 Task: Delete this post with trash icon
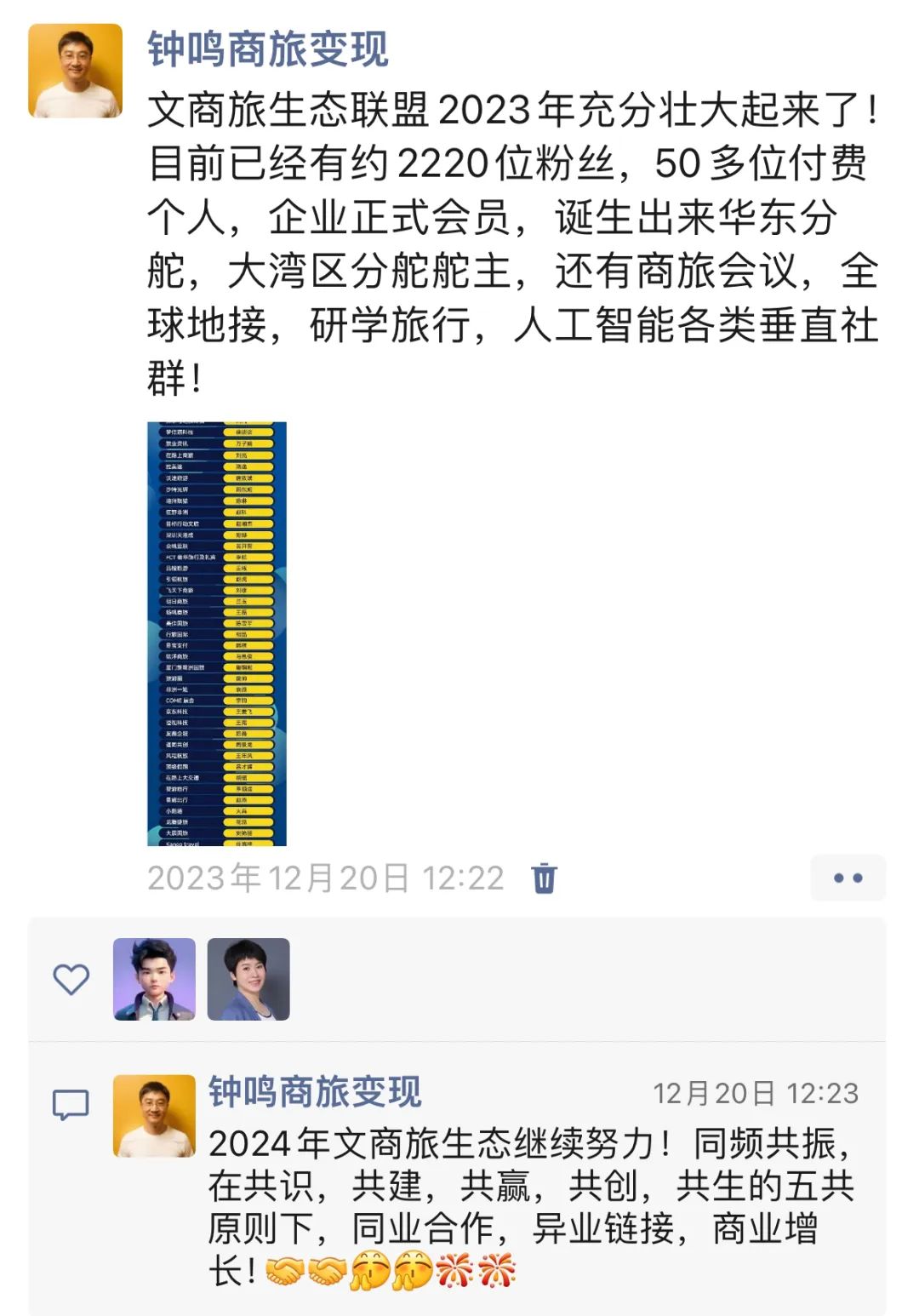click(544, 878)
